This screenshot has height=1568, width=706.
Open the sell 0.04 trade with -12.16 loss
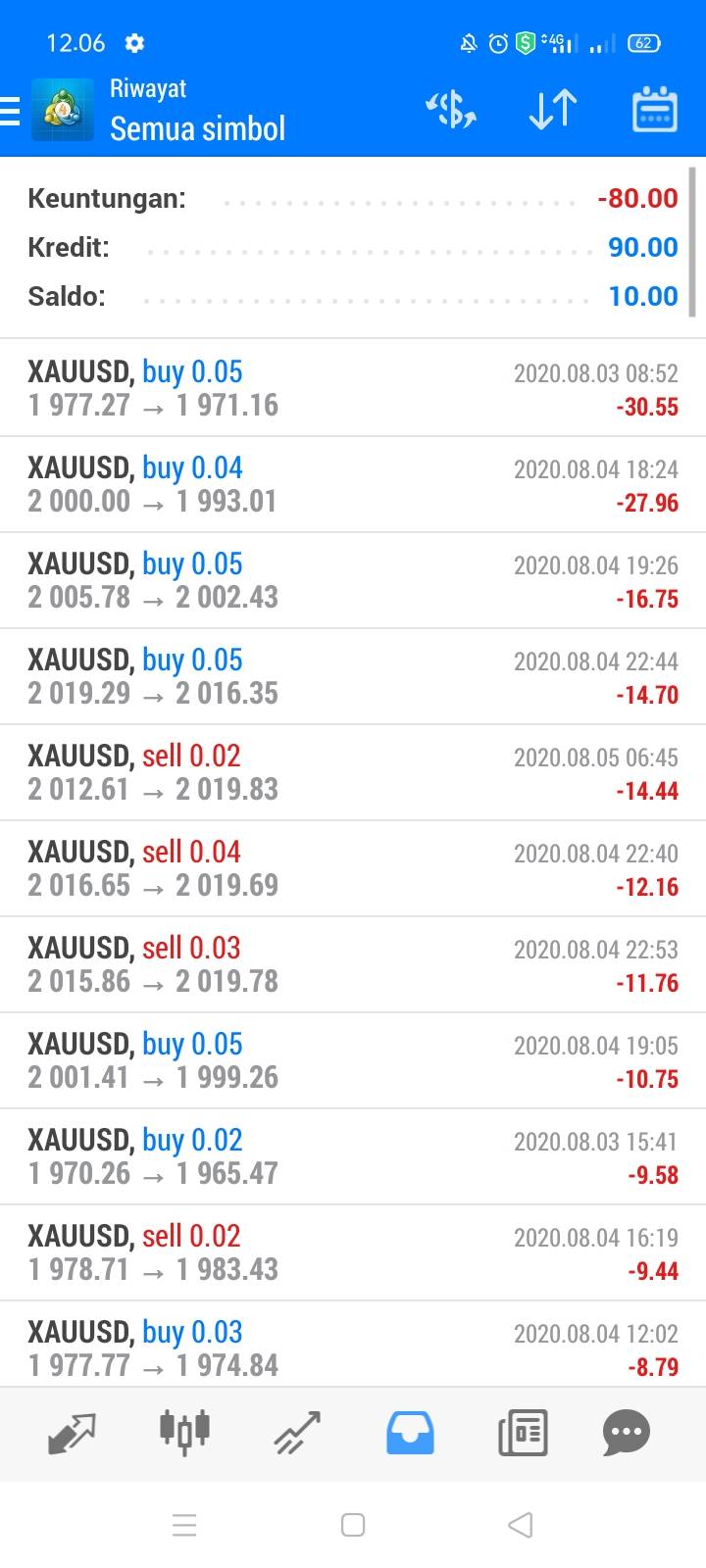click(x=353, y=868)
